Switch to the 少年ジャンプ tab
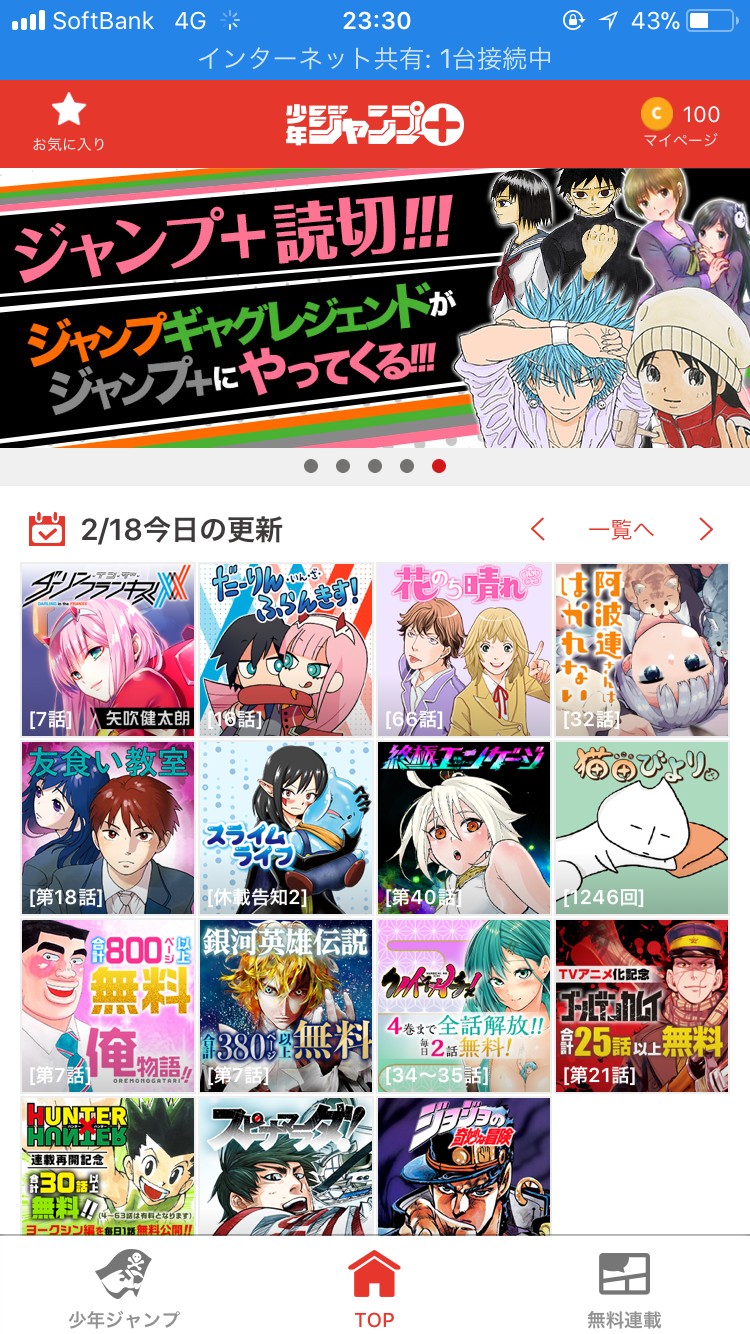 click(123, 1288)
